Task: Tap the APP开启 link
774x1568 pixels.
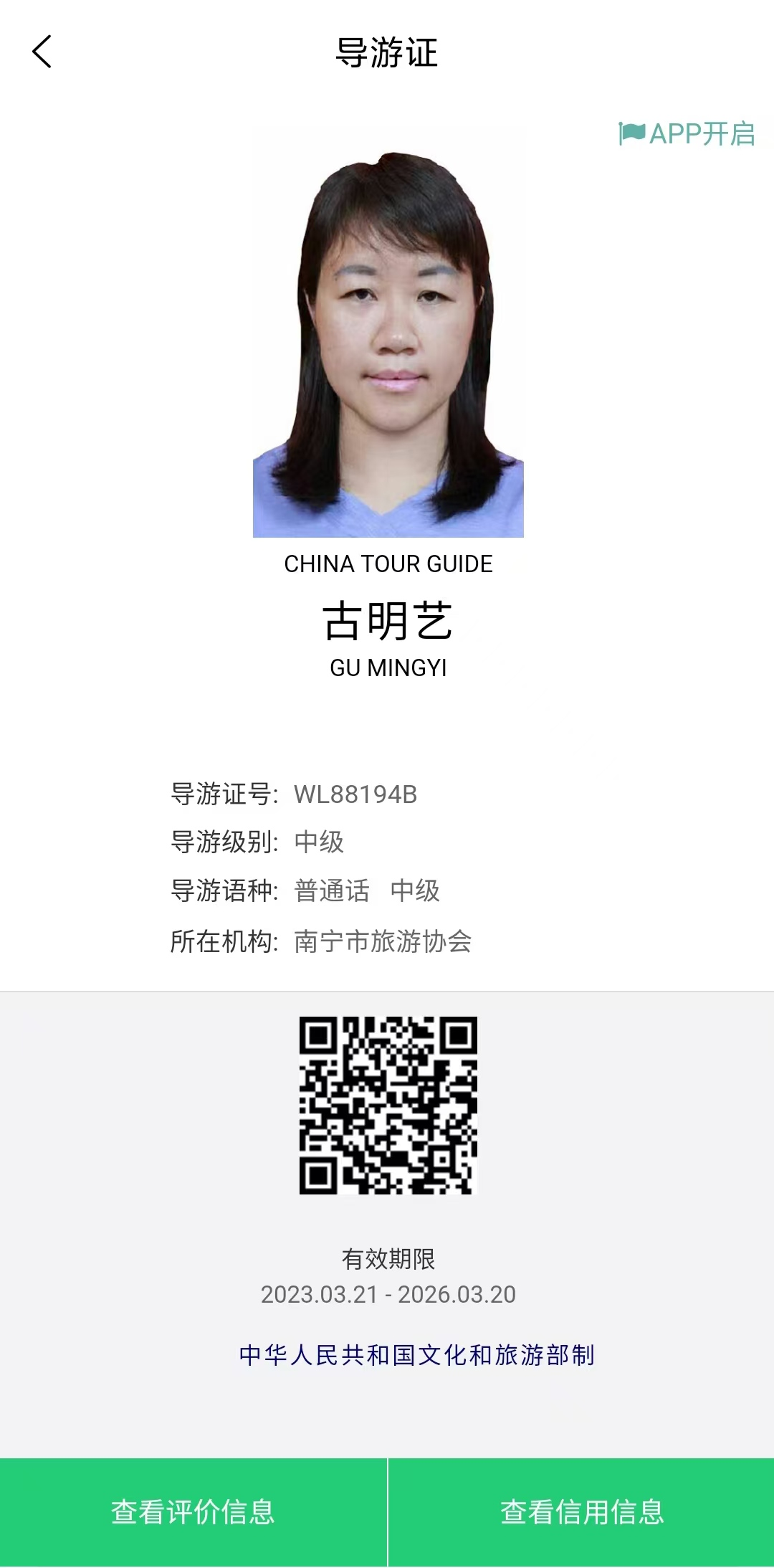Action: coord(687,134)
